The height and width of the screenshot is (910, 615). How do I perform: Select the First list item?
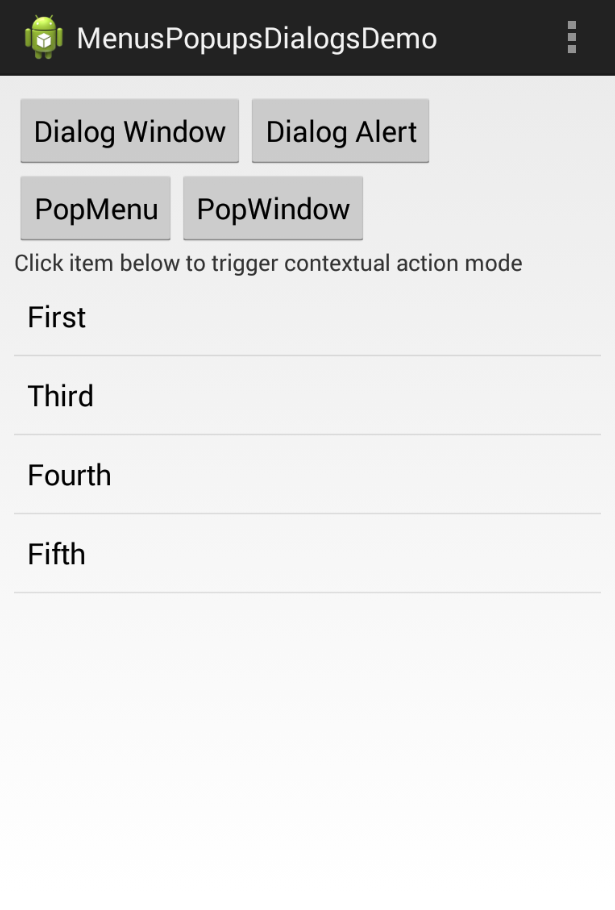tap(307, 317)
